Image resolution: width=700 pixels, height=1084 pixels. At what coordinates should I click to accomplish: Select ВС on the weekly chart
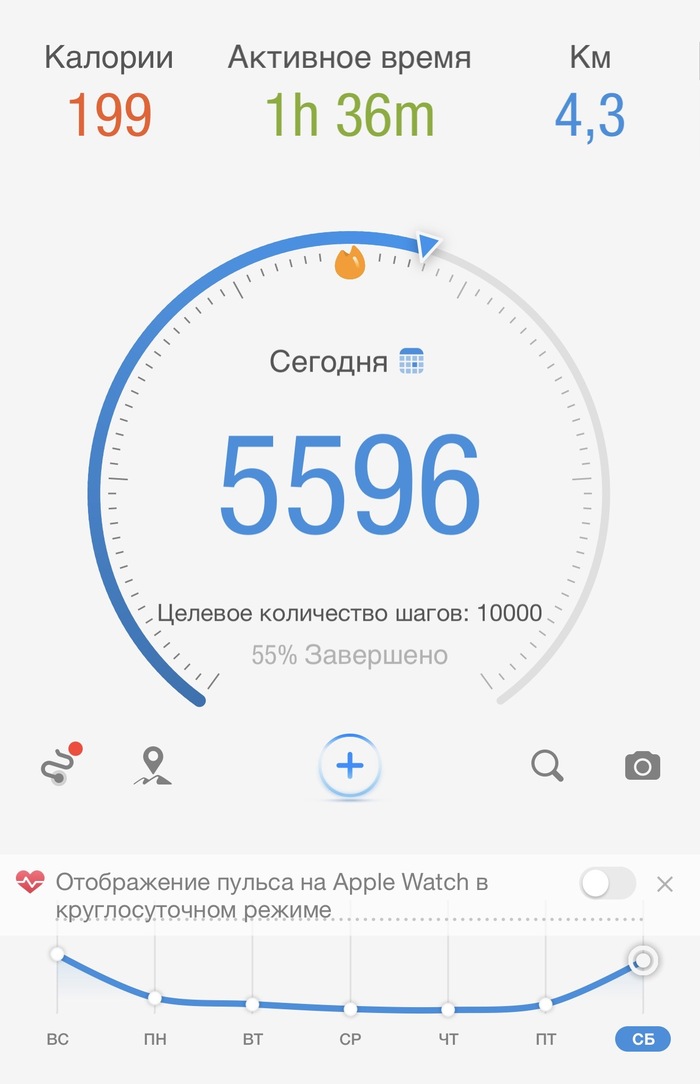(x=57, y=1040)
